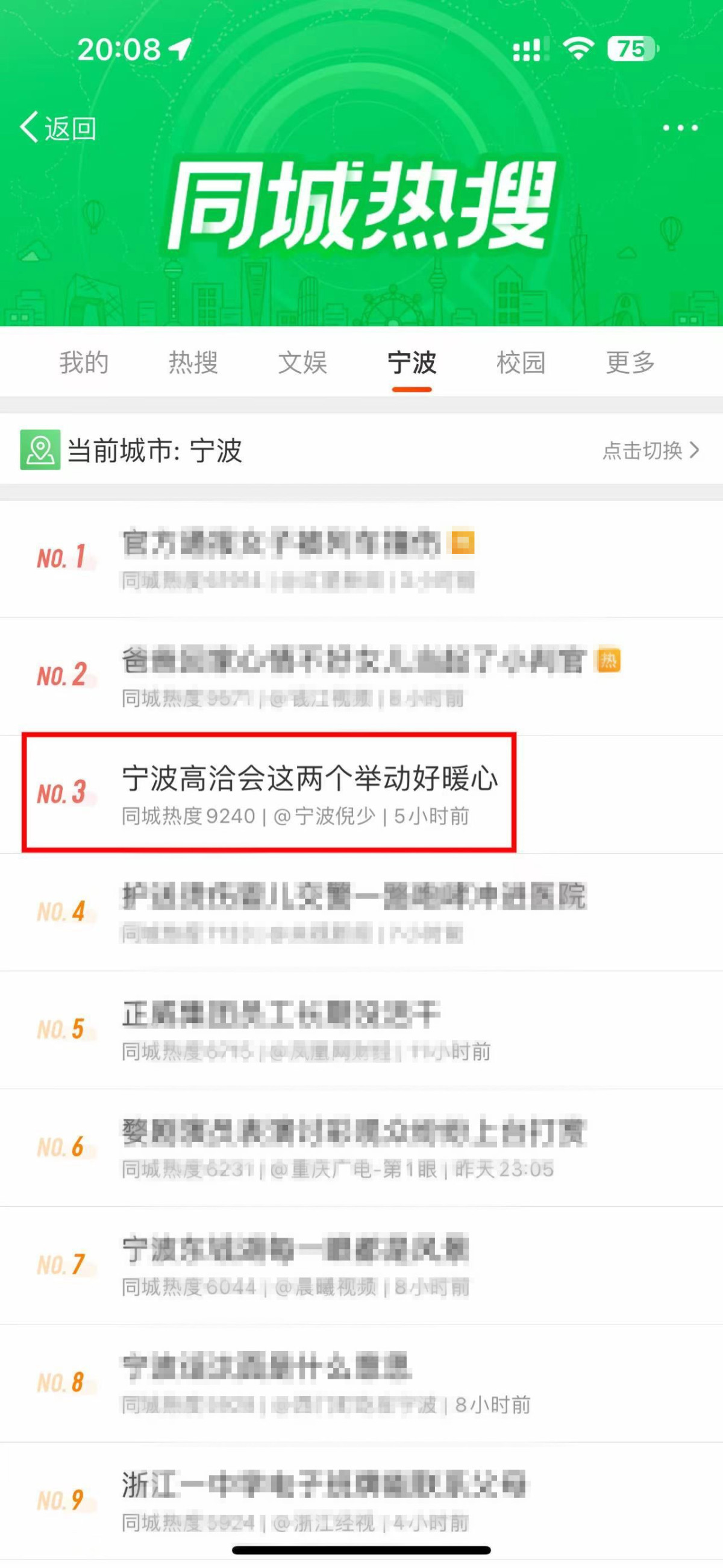Open the NO. 6 topic from 重庆广电-第1眼
Image resolution: width=723 pixels, height=1568 pixels.
tap(353, 1147)
